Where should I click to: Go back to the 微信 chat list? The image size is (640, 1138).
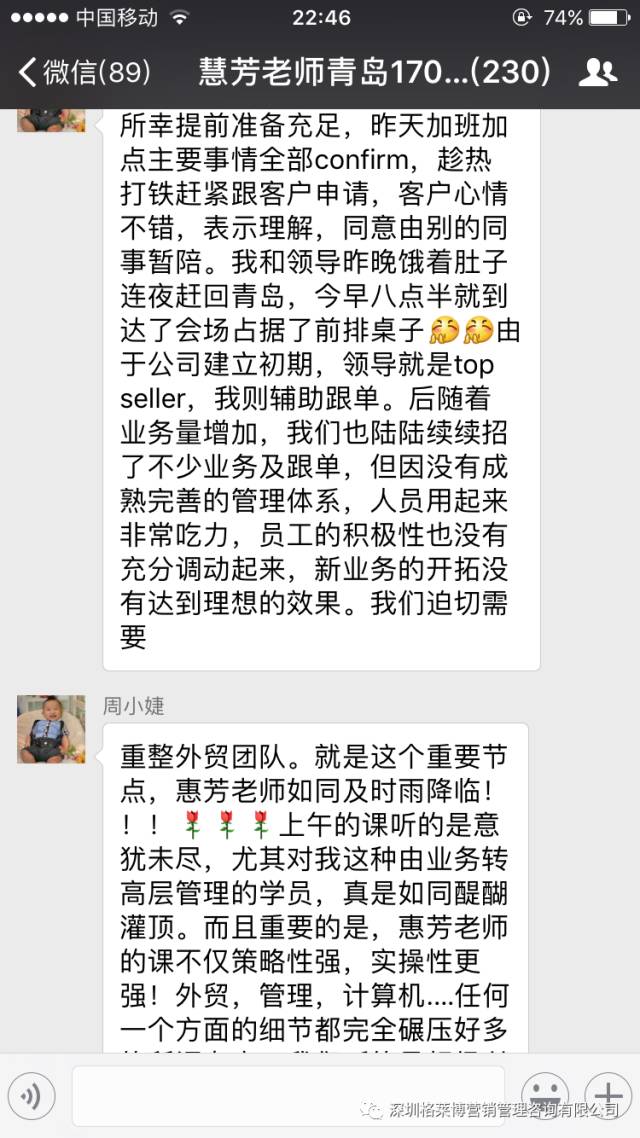coord(85,71)
